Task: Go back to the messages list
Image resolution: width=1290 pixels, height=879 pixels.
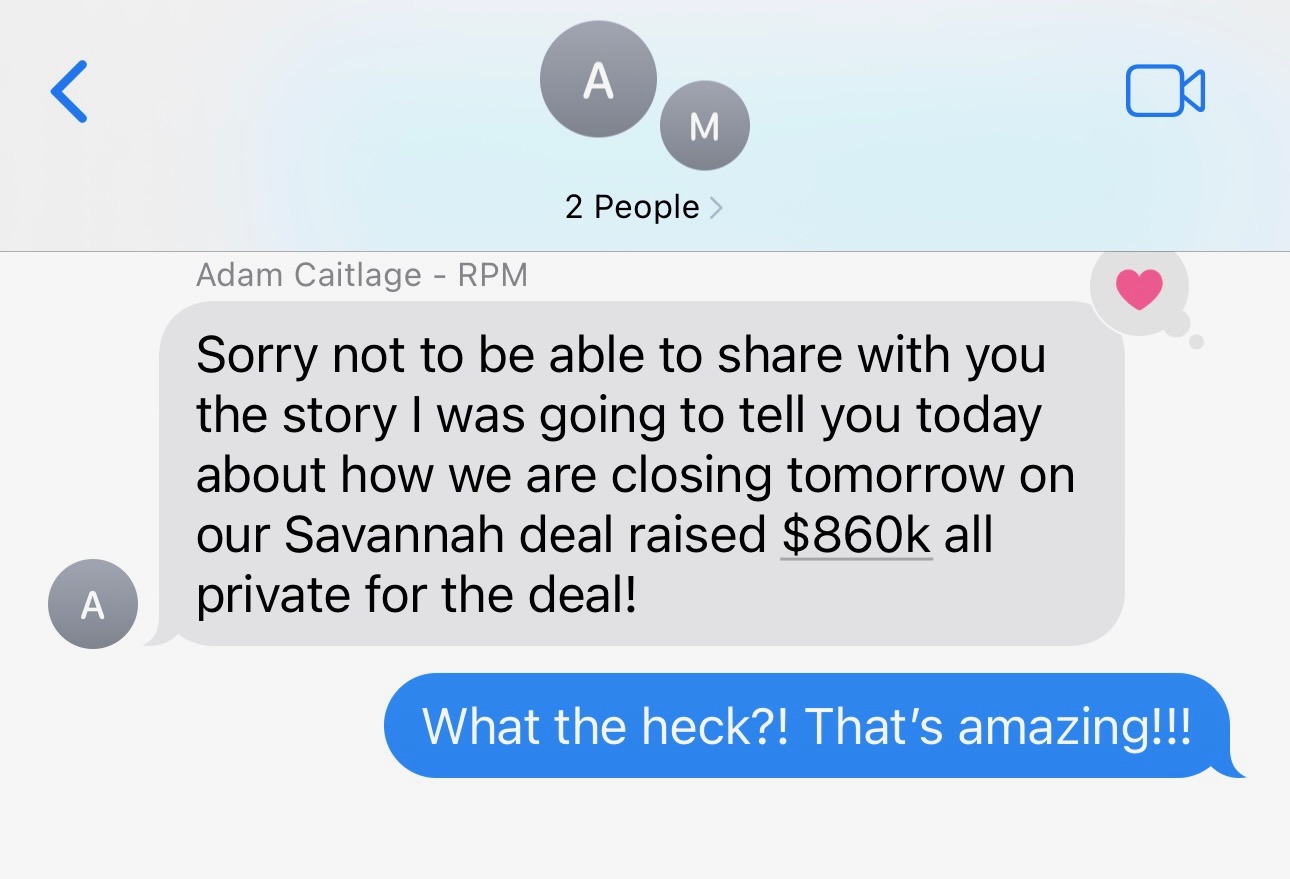Action: [x=69, y=91]
